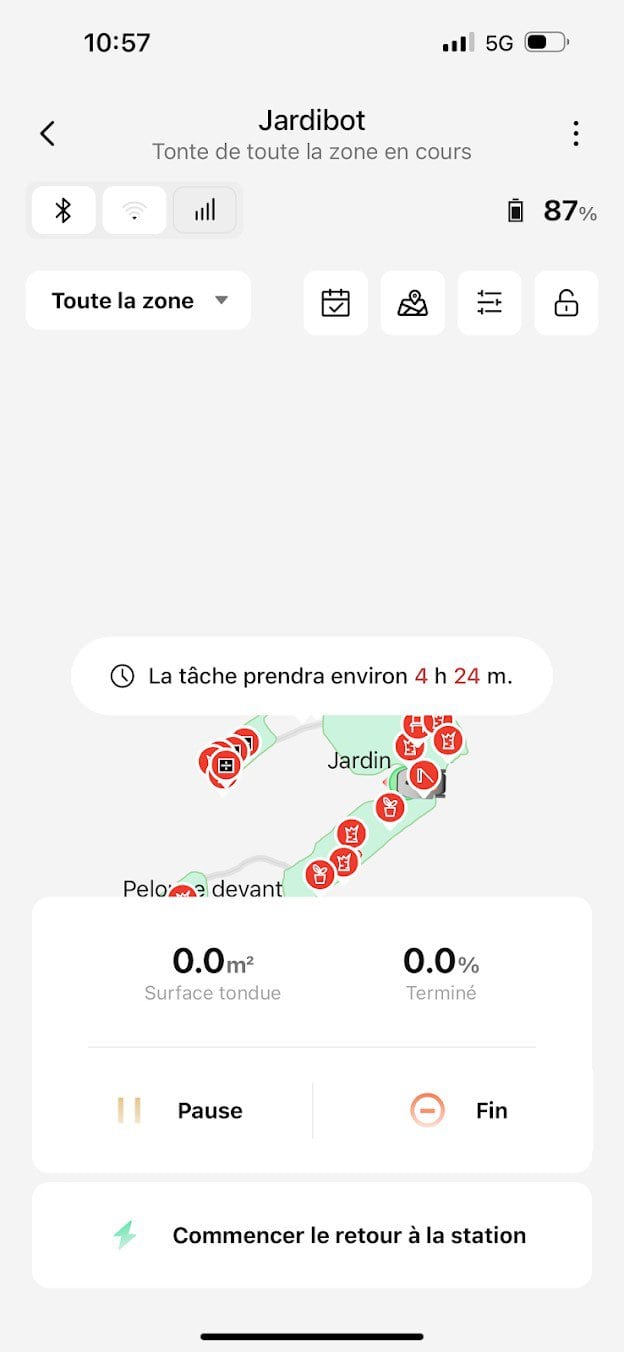
Task: Tap the Bluetooth connection icon
Action: coord(63,210)
